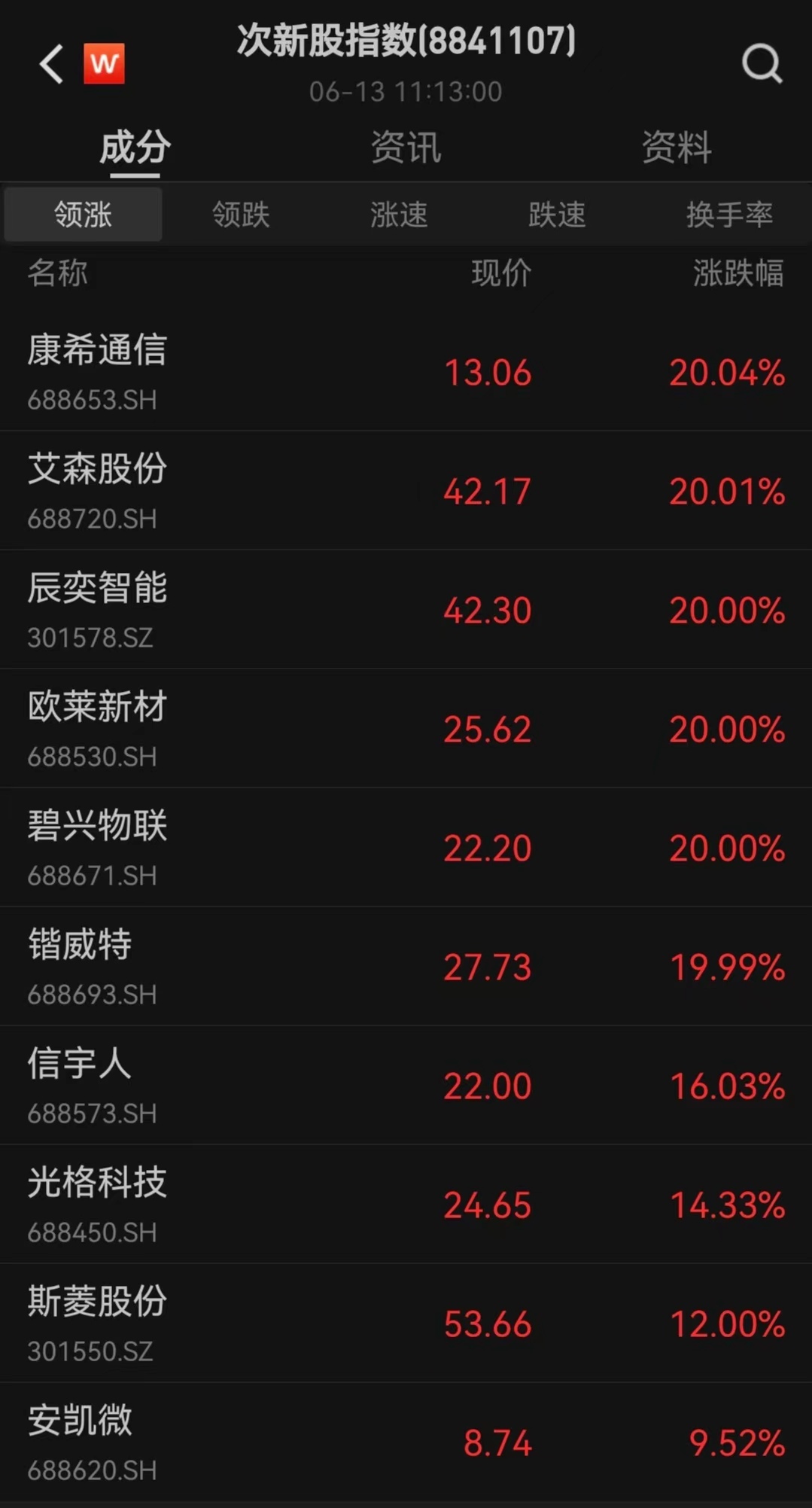Image resolution: width=812 pixels, height=1508 pixels.
Task: Show the 涨速 ranking
Action: point(399,215)
